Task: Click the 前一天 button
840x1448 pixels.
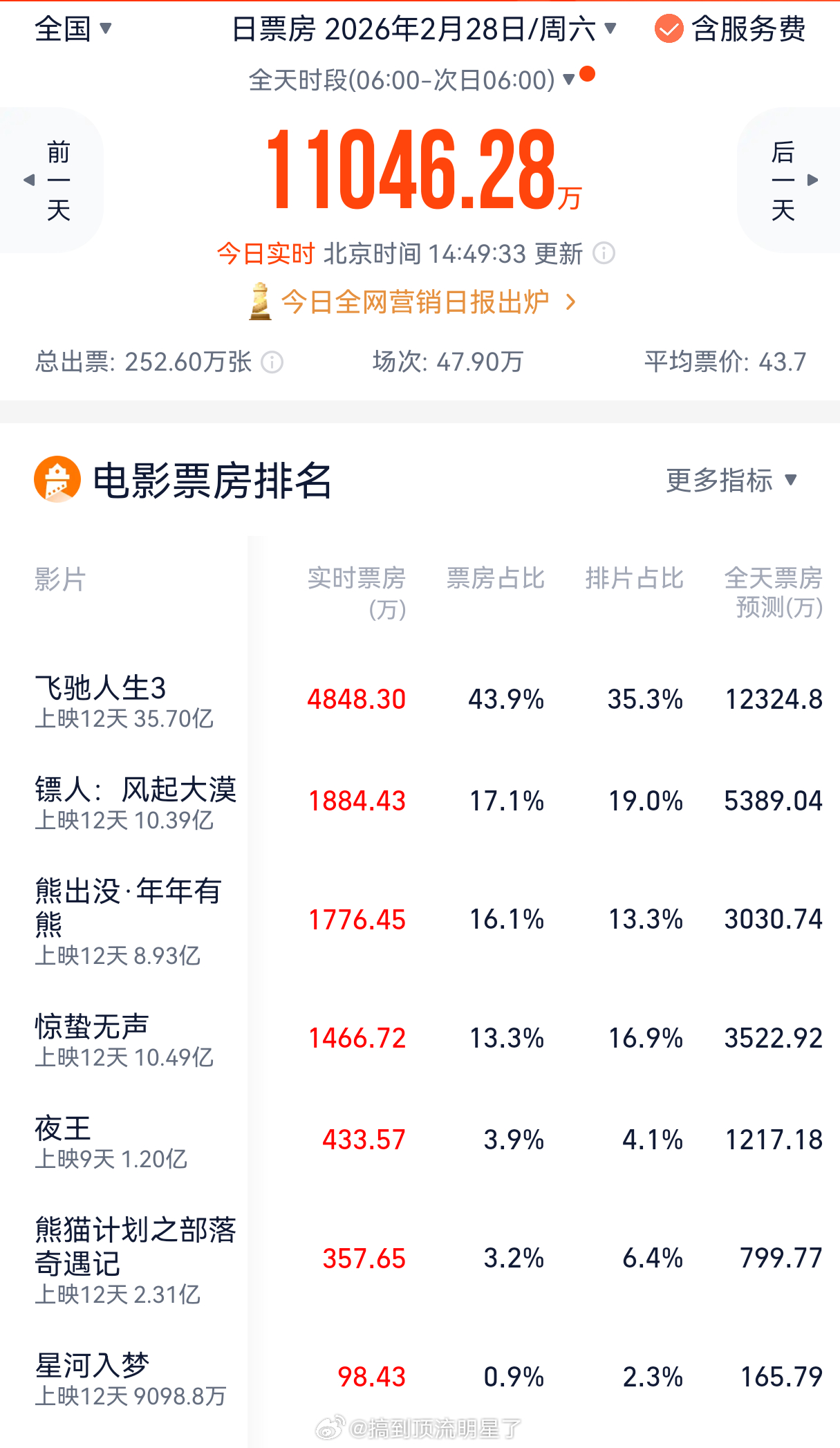Action: coord(58,180)
